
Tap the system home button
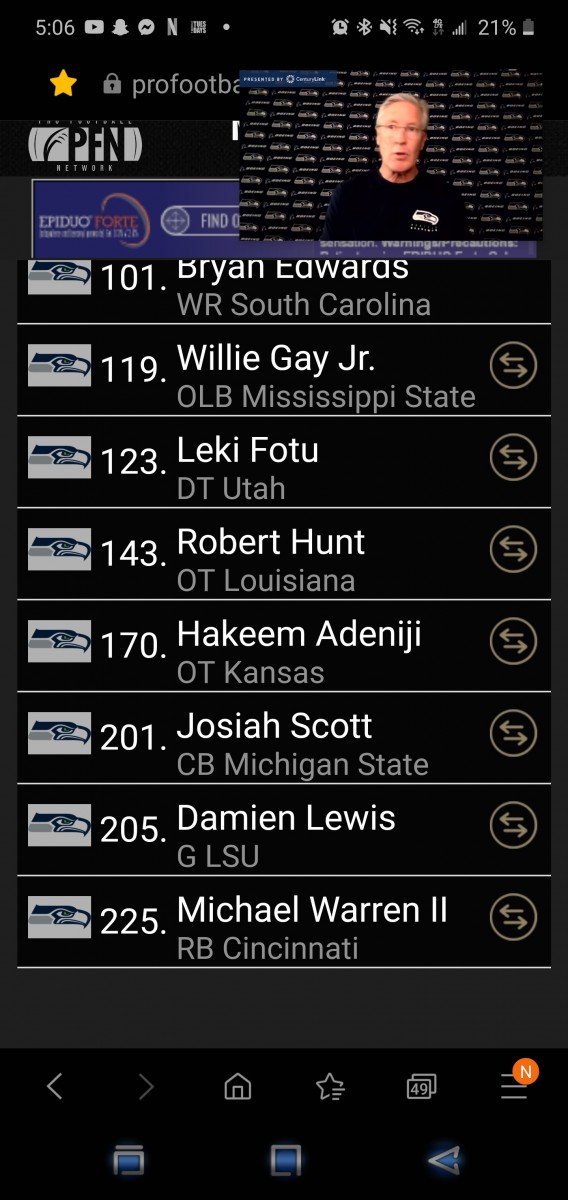(286, 1160)
